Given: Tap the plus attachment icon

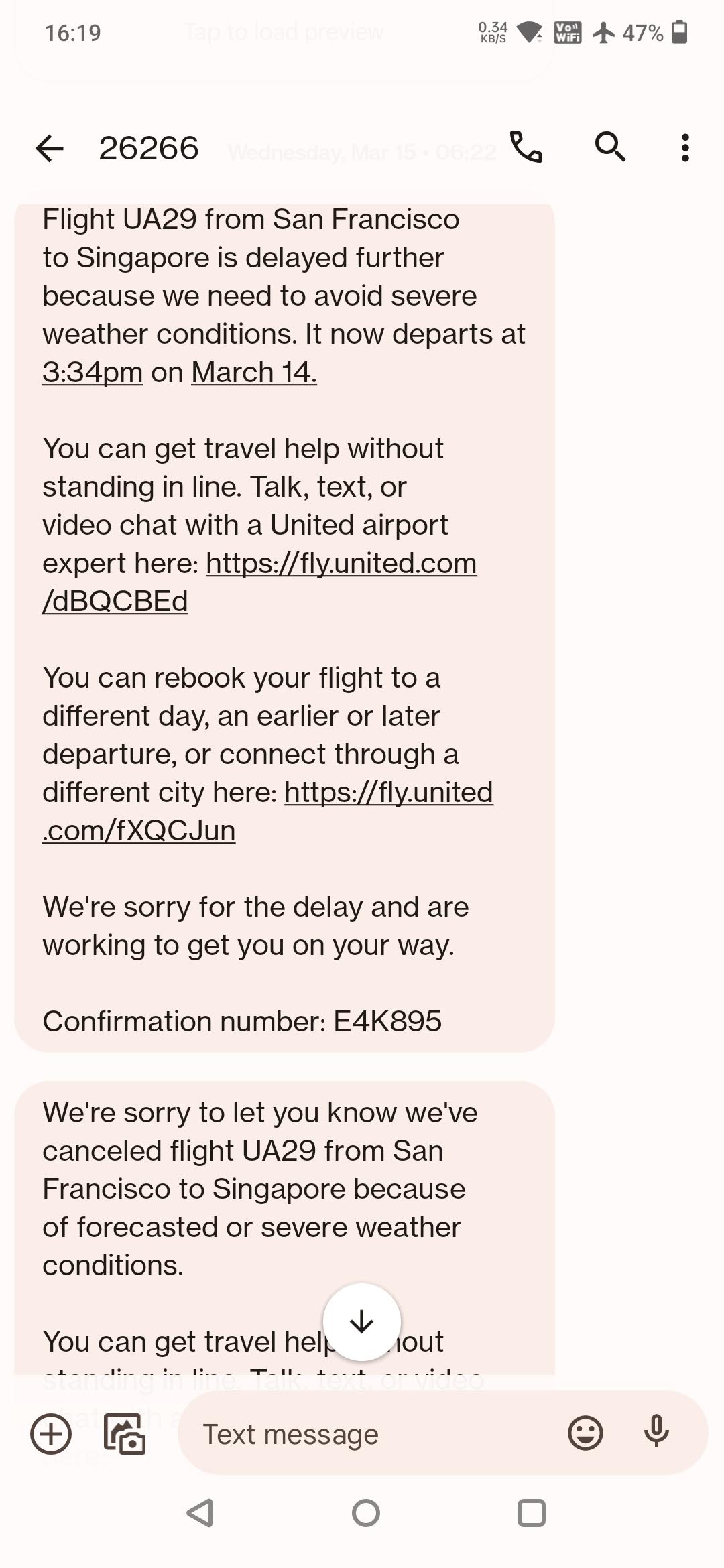Looking at the screenshot, I should pos(50,1434).
